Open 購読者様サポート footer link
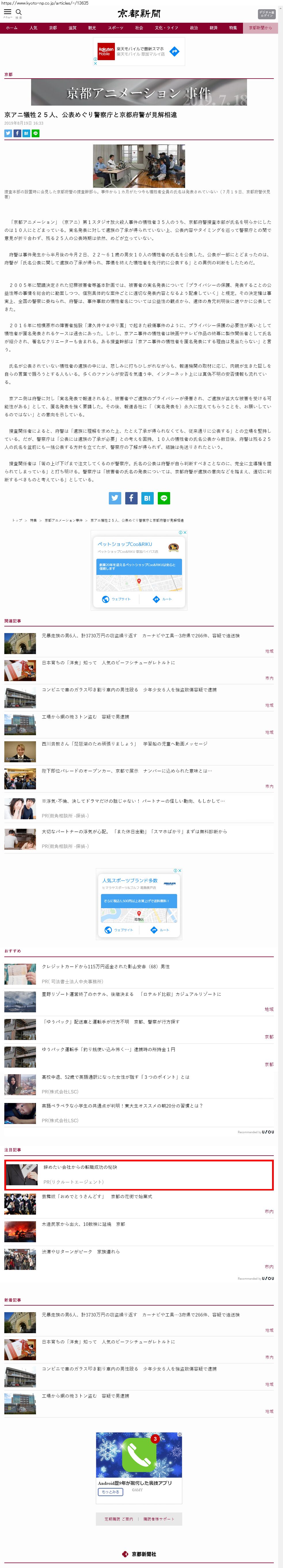 point(159,1519)
